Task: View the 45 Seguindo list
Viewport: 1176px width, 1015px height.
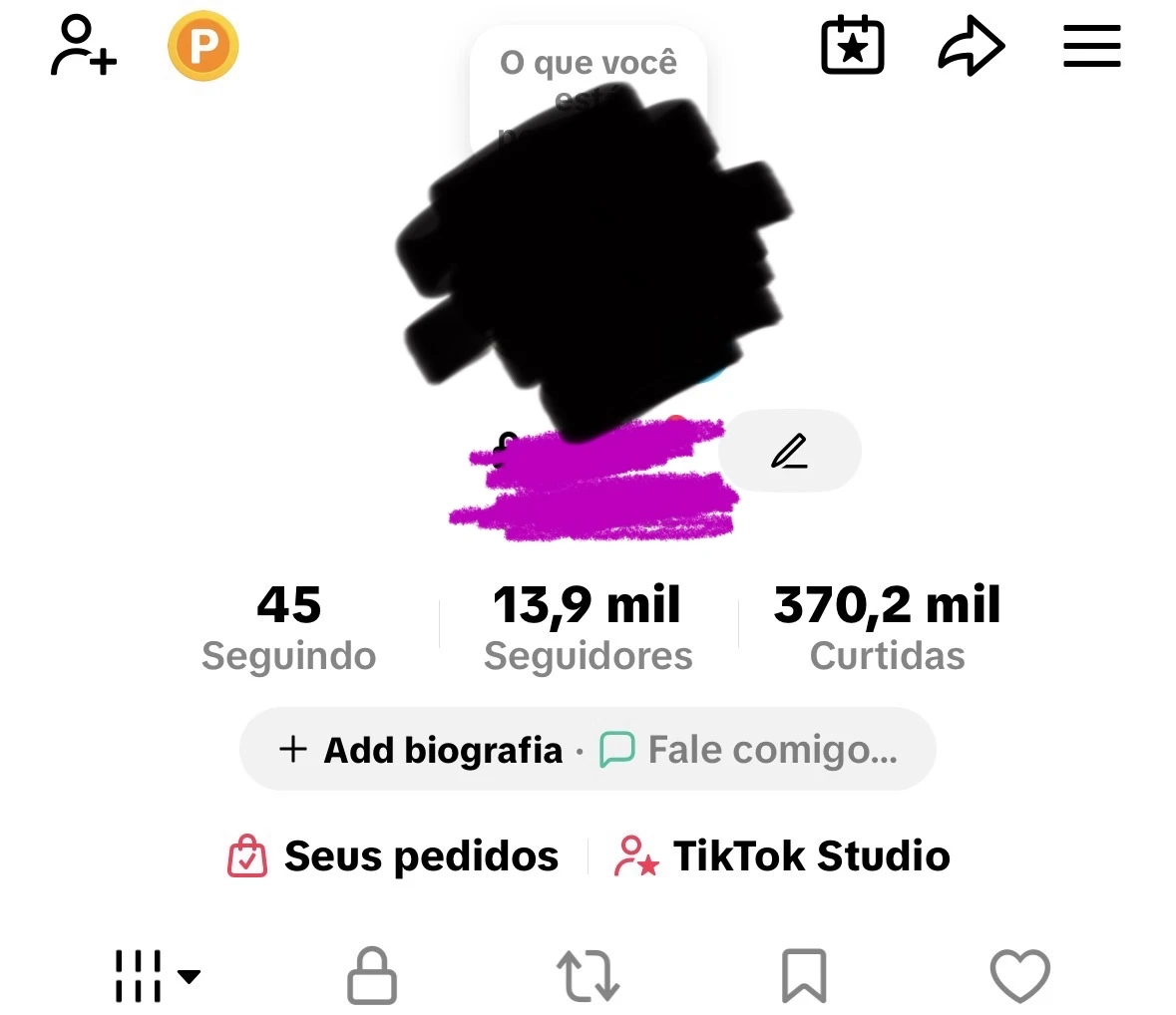Action: pos(289,627)
